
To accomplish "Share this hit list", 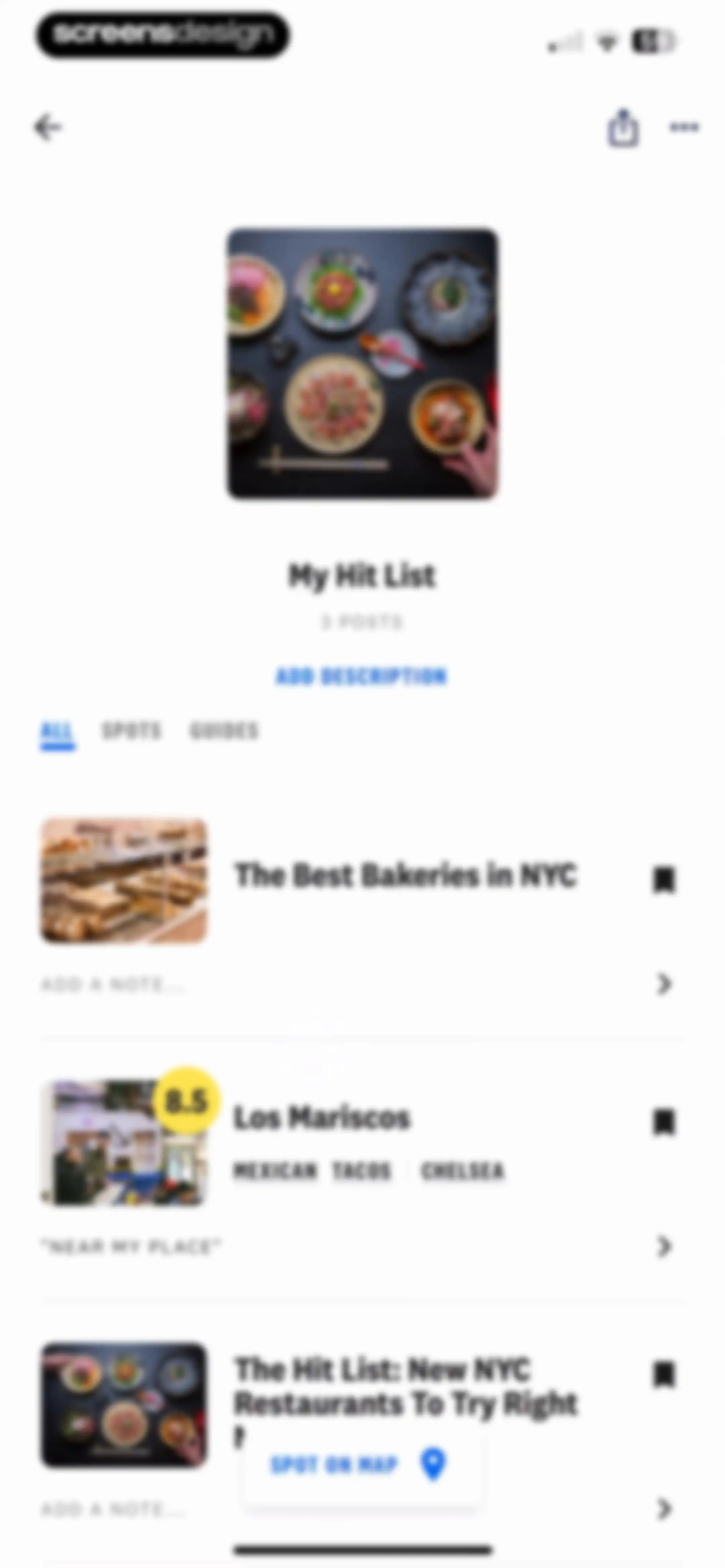I will click(623, 127).
